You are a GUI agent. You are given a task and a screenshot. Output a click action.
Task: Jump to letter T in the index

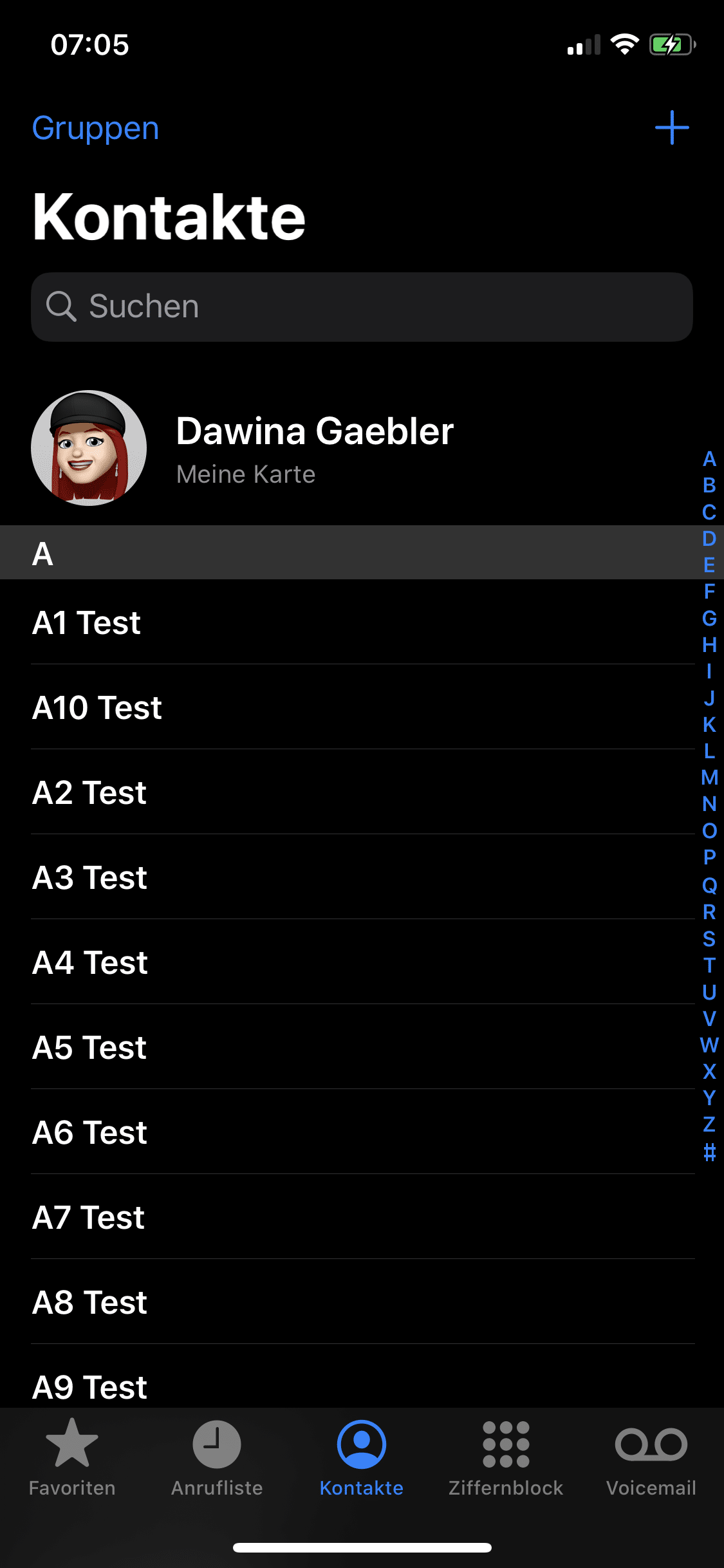(709, 966)
